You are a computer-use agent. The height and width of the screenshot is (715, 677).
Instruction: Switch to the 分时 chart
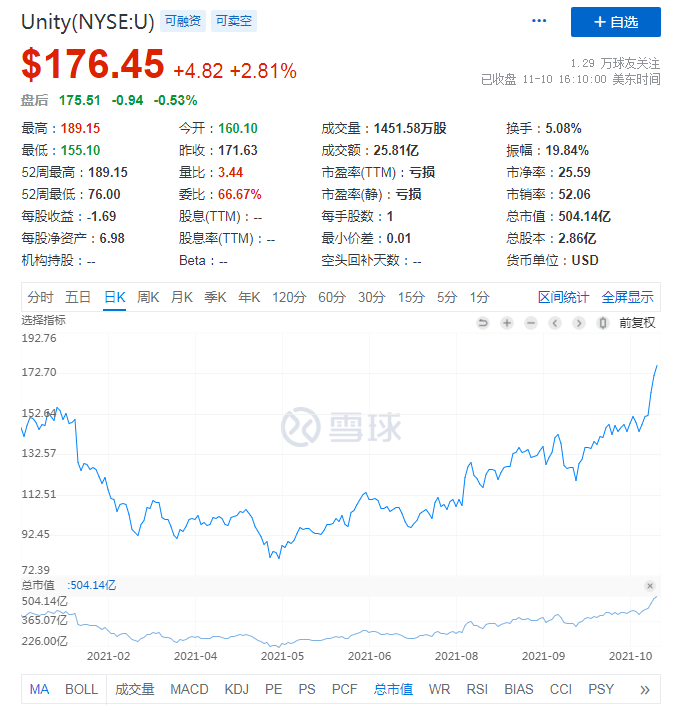pos(41,297)
